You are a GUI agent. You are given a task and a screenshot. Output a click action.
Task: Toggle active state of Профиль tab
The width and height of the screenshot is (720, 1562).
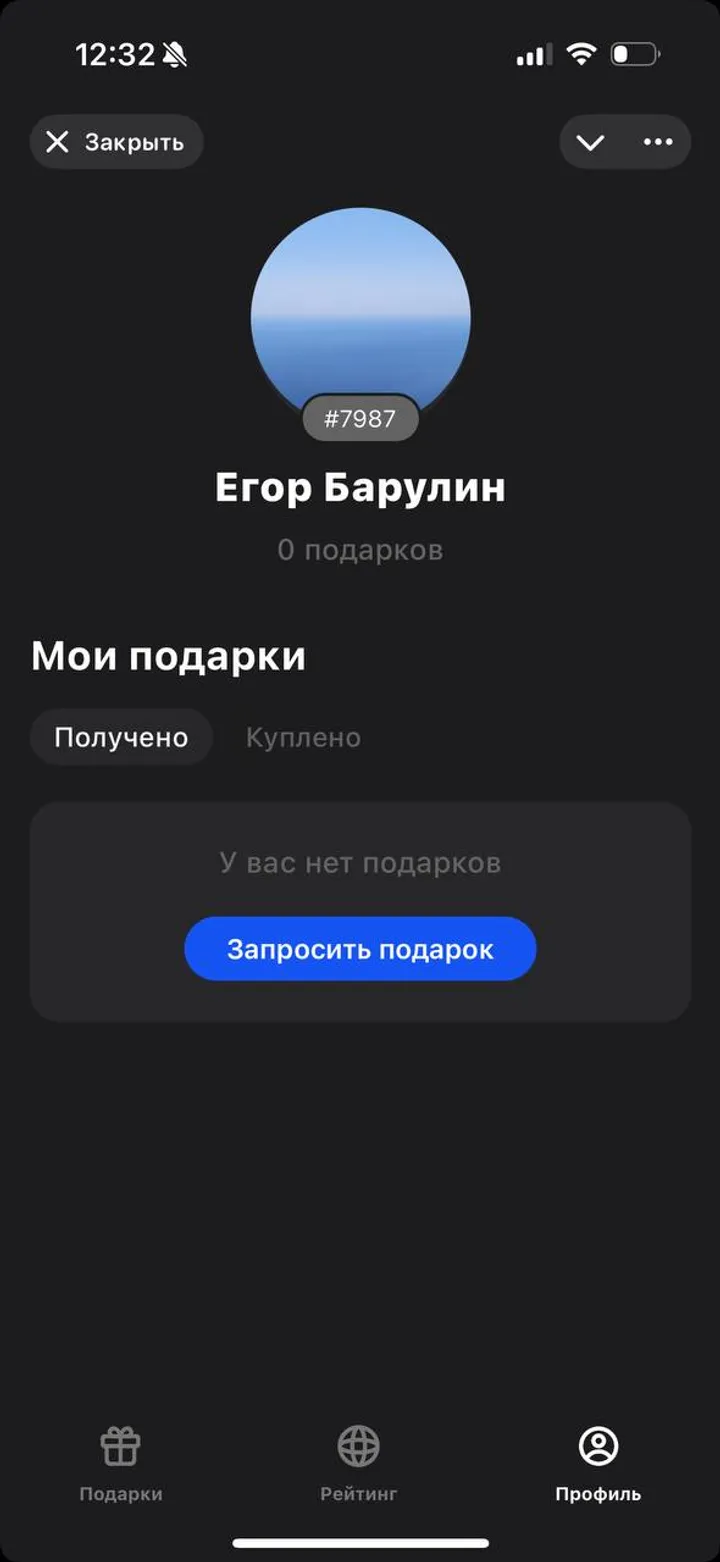(598, 1465)
